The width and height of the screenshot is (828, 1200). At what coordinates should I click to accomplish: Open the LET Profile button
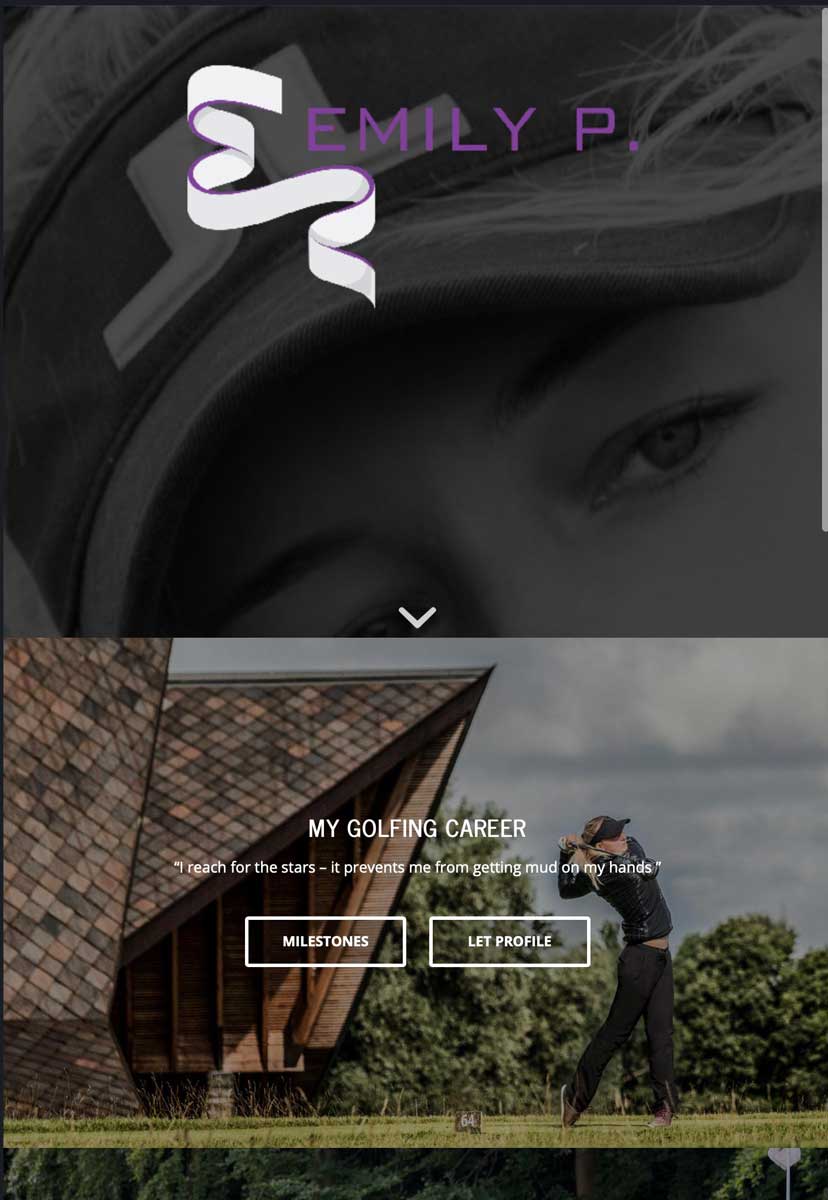click(x=509, y=941)
